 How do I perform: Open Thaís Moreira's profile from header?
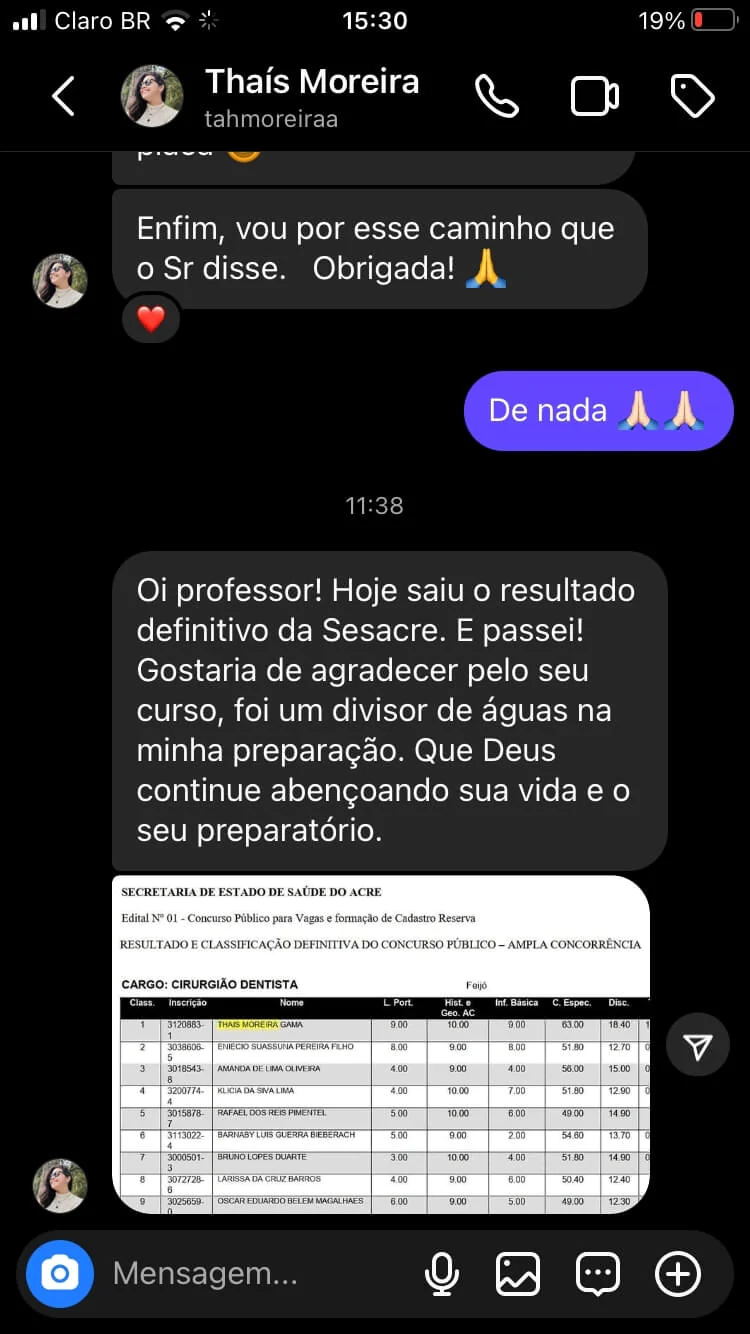[310, 97]
